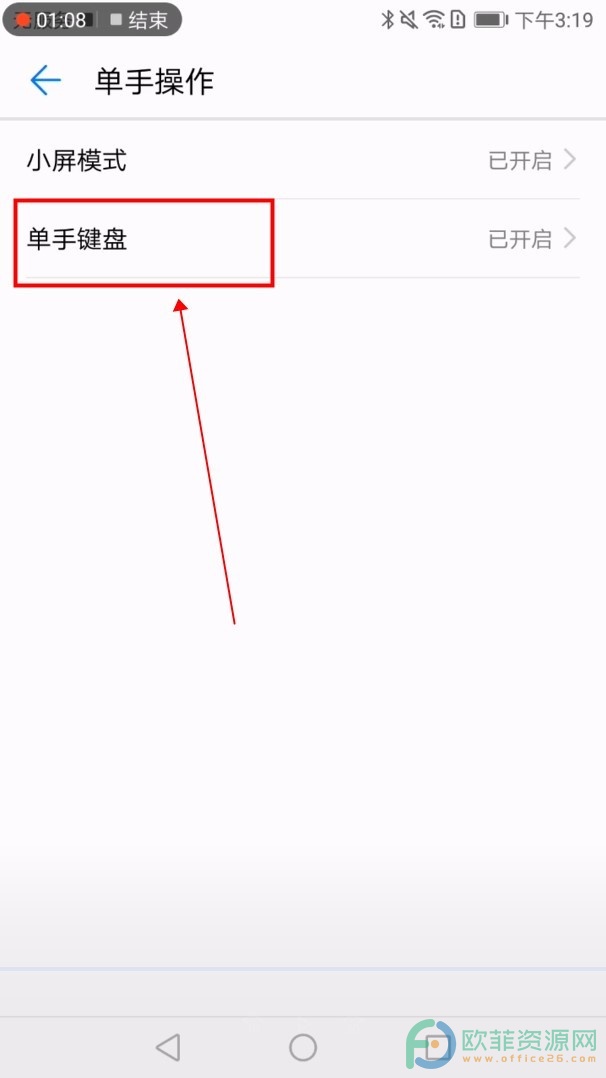Go back from 单手操作 settings
The height and width of the screenshot is (1078, 606).
[45, 81]
